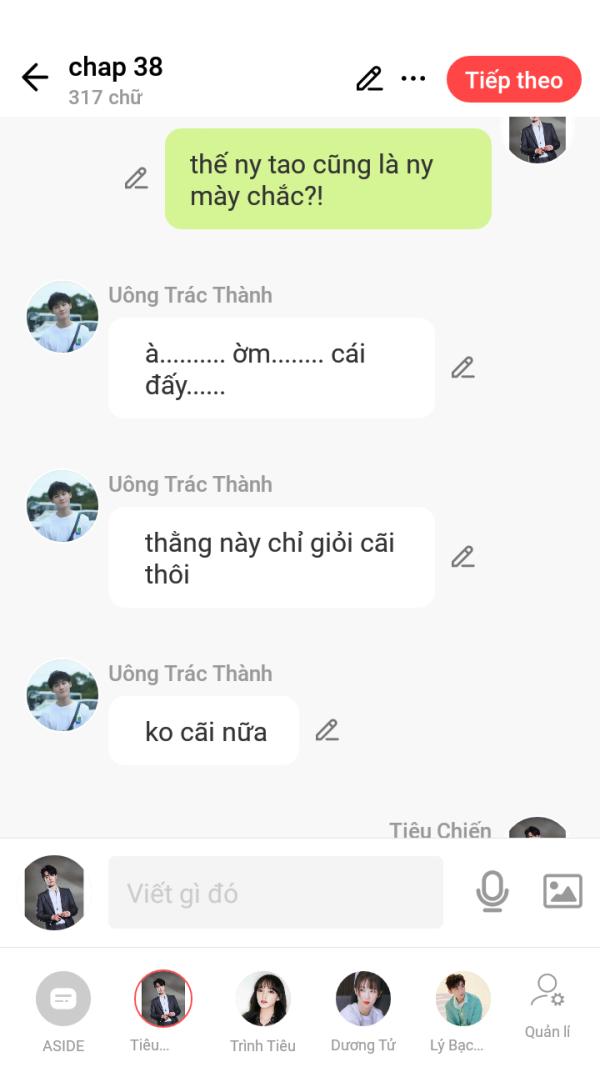Attach a picture with the image icon
600x1067 pixels.
point(562,891)
